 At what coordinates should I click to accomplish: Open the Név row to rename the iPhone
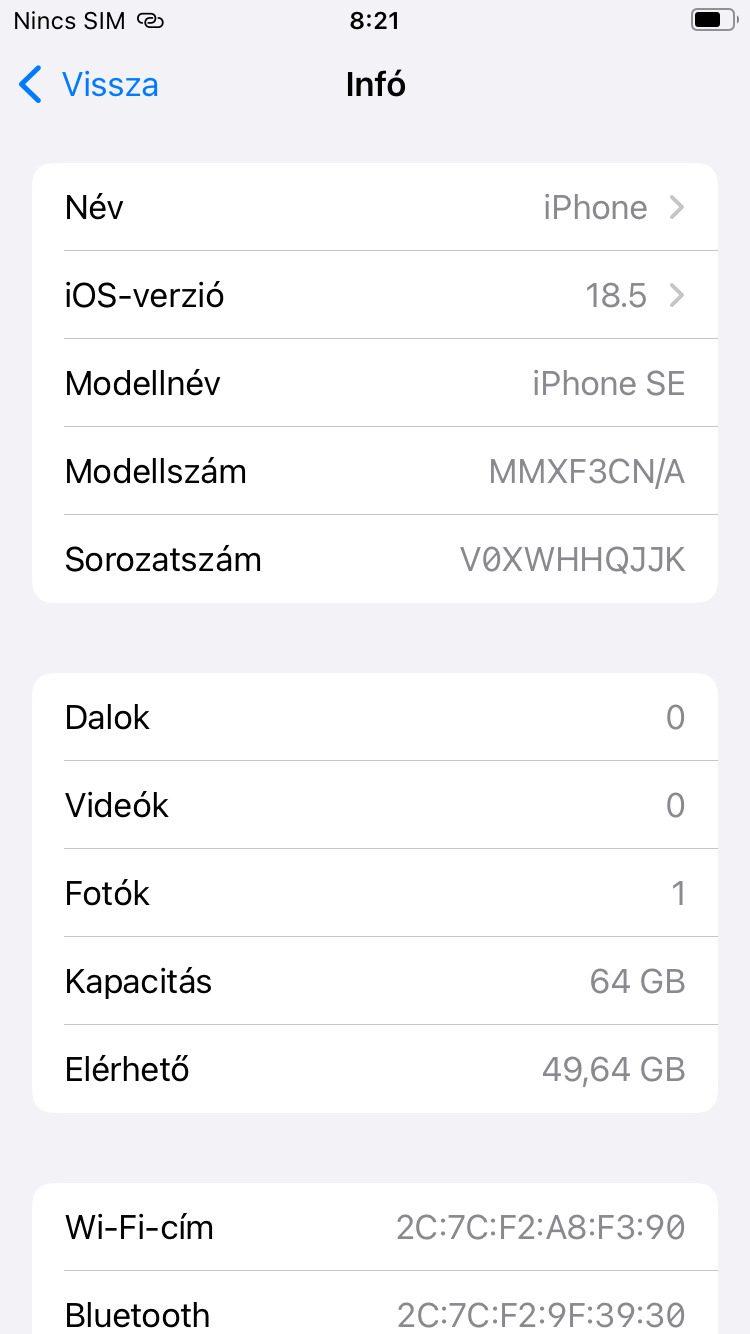coord(375,208)
